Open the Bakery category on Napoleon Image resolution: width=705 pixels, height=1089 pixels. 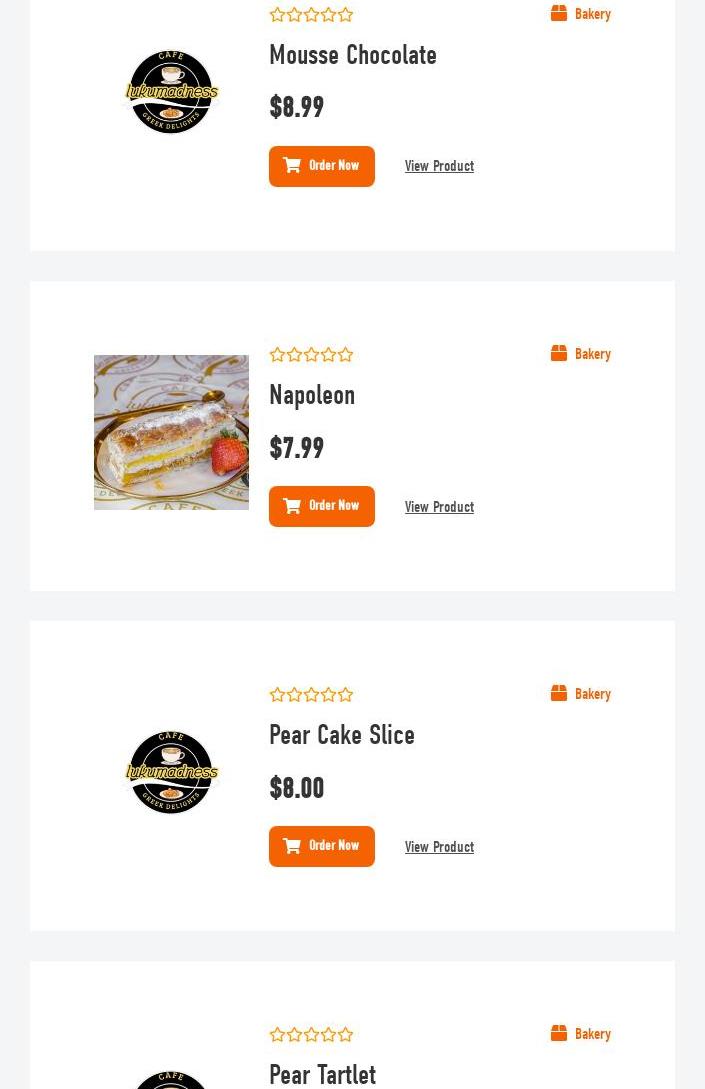point(592,354)
